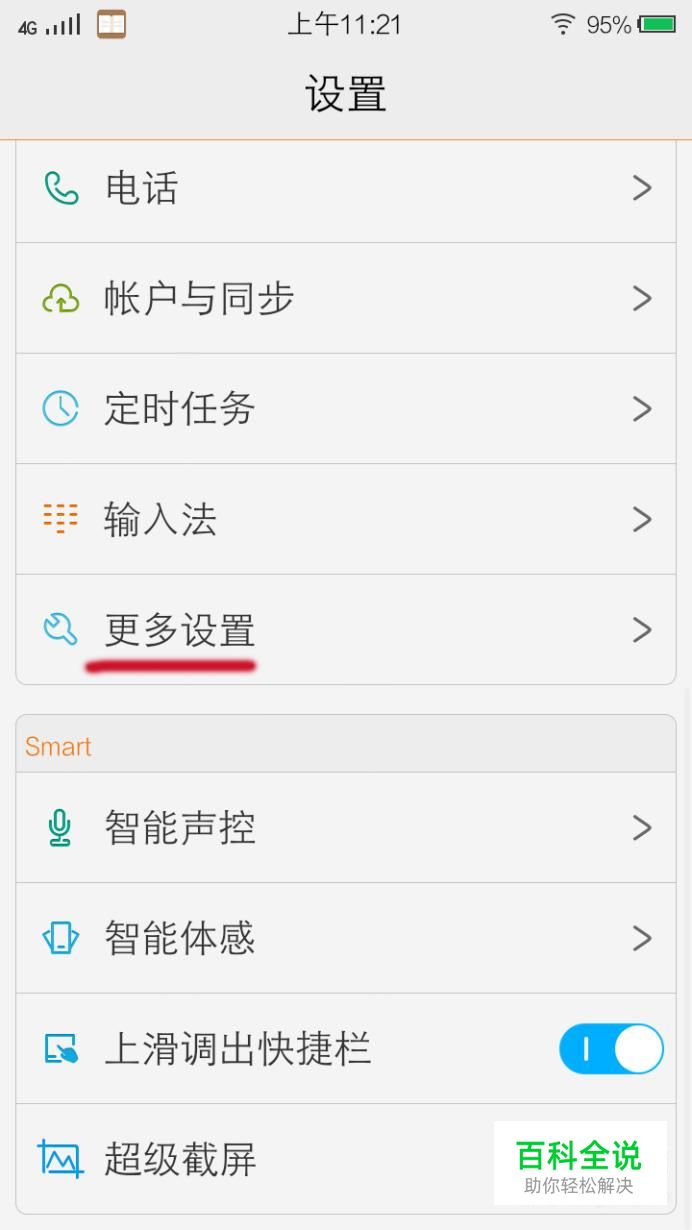Open 更多设置
692x1230 pixels.
click(345, 630)
